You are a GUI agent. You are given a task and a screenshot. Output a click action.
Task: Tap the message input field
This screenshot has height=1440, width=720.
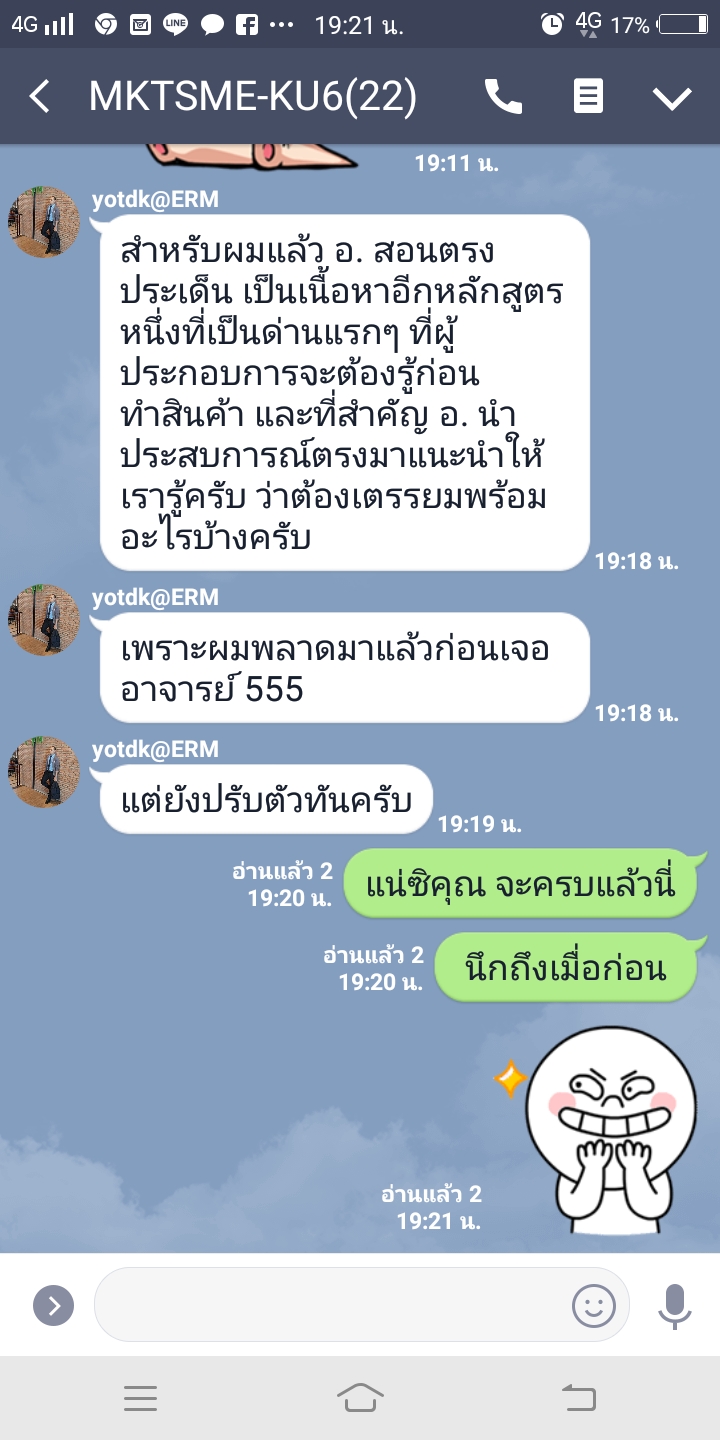(330, 1304)
